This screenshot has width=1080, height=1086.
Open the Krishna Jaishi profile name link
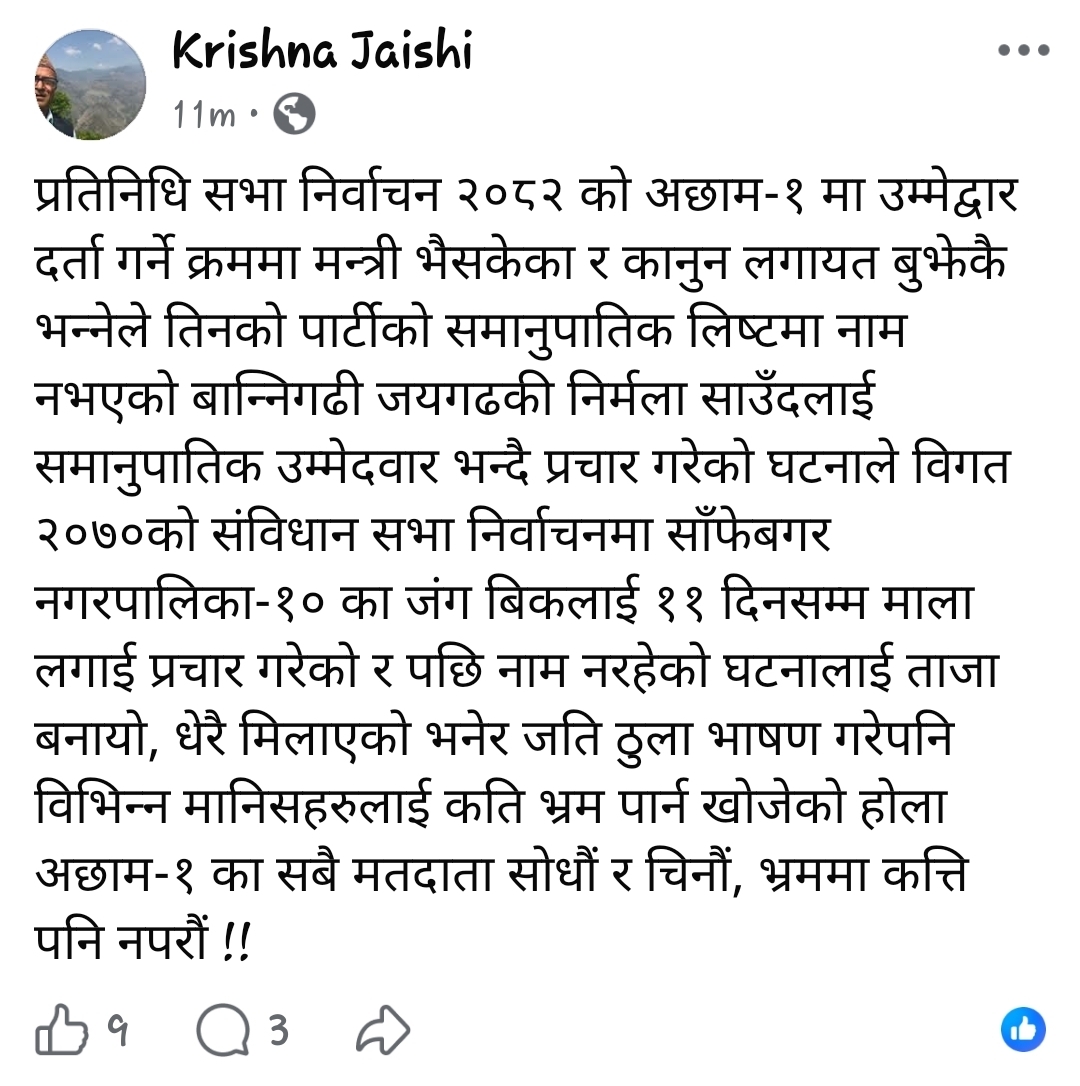point(322,54)
